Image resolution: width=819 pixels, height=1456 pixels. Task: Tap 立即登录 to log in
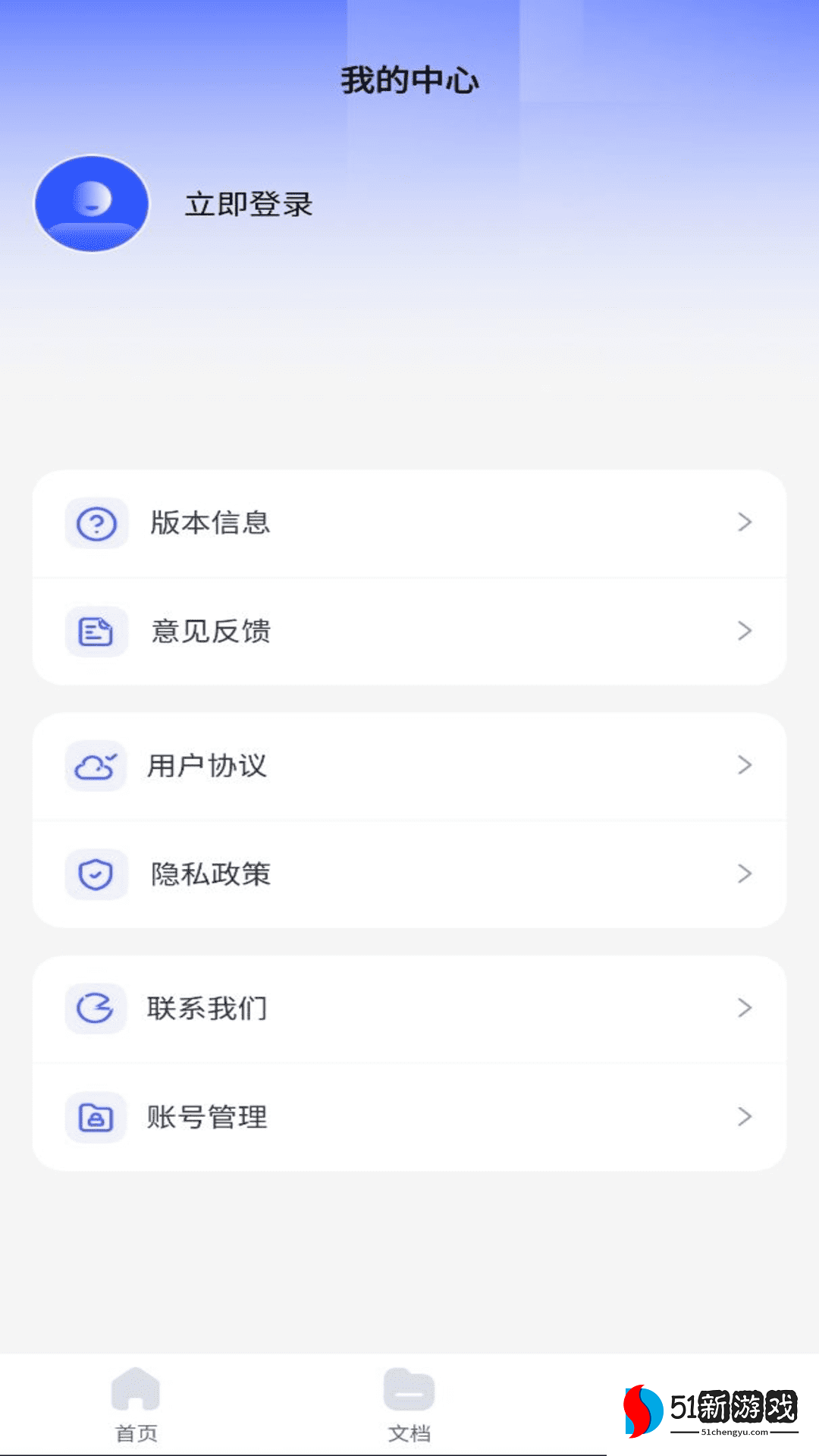point(249,204)
